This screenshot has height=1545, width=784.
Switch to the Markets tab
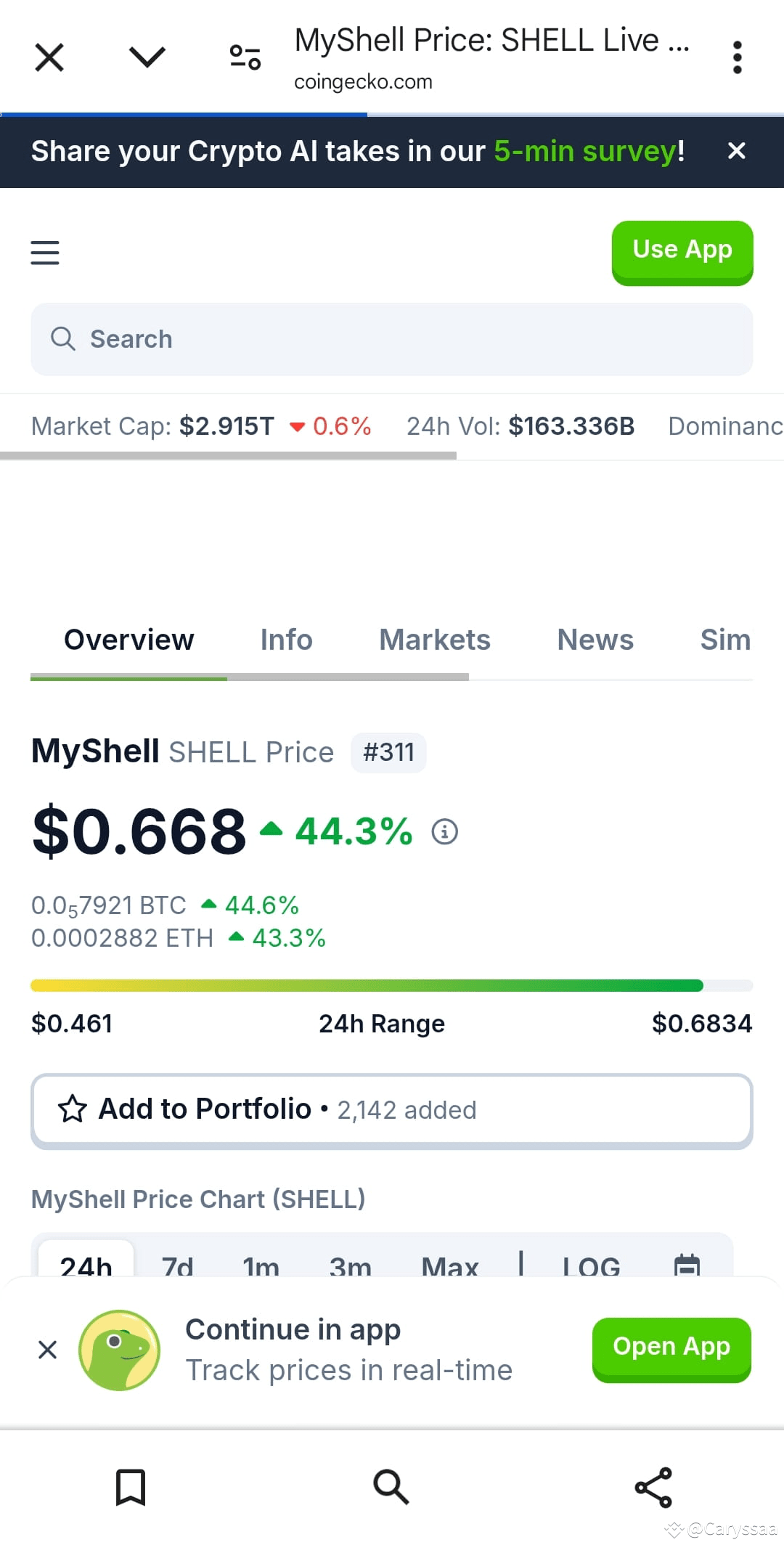point(434,640)
